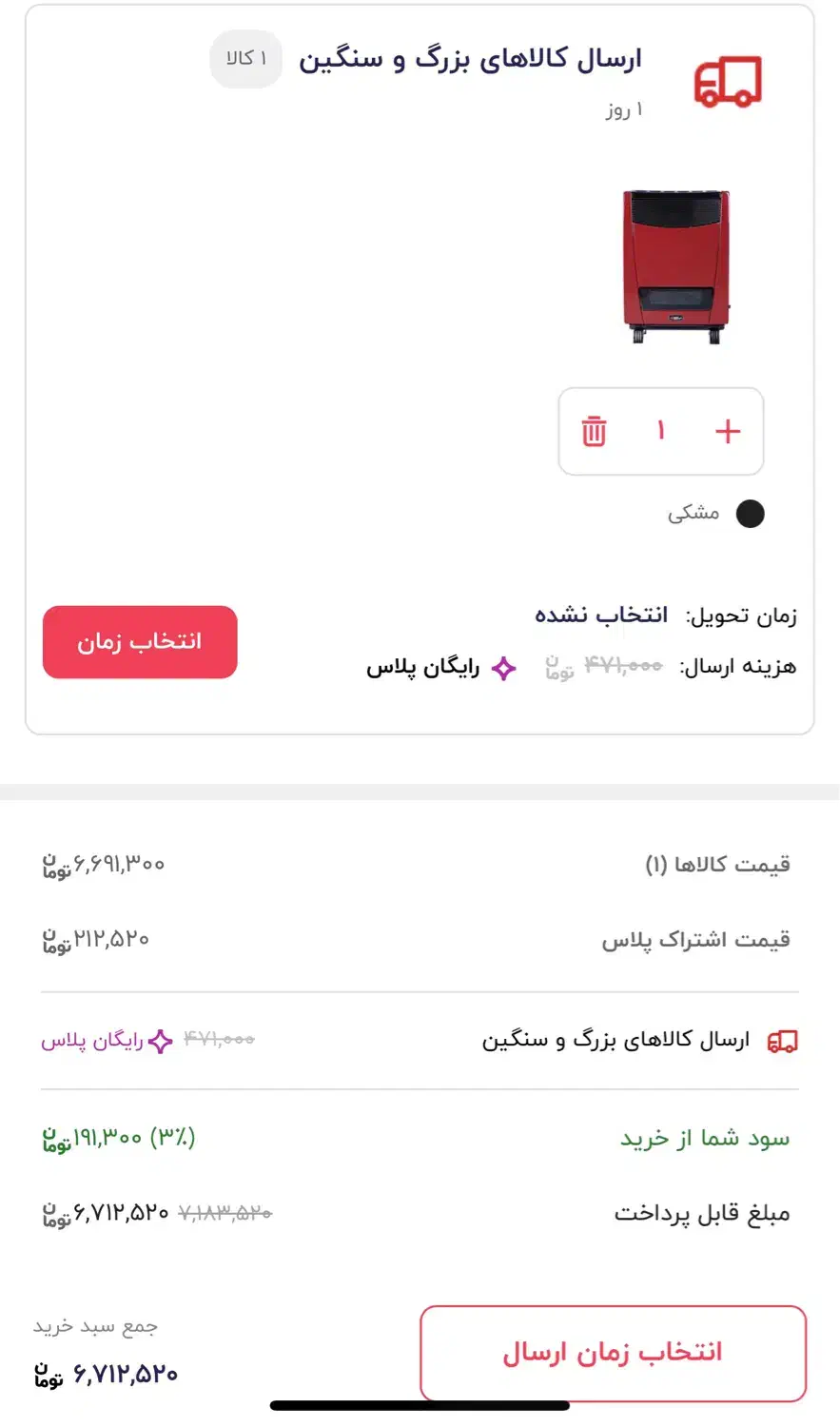Tap the trash icon to remove the heater
Viewport: 840px width, 1427px height.
coord(595,431)
